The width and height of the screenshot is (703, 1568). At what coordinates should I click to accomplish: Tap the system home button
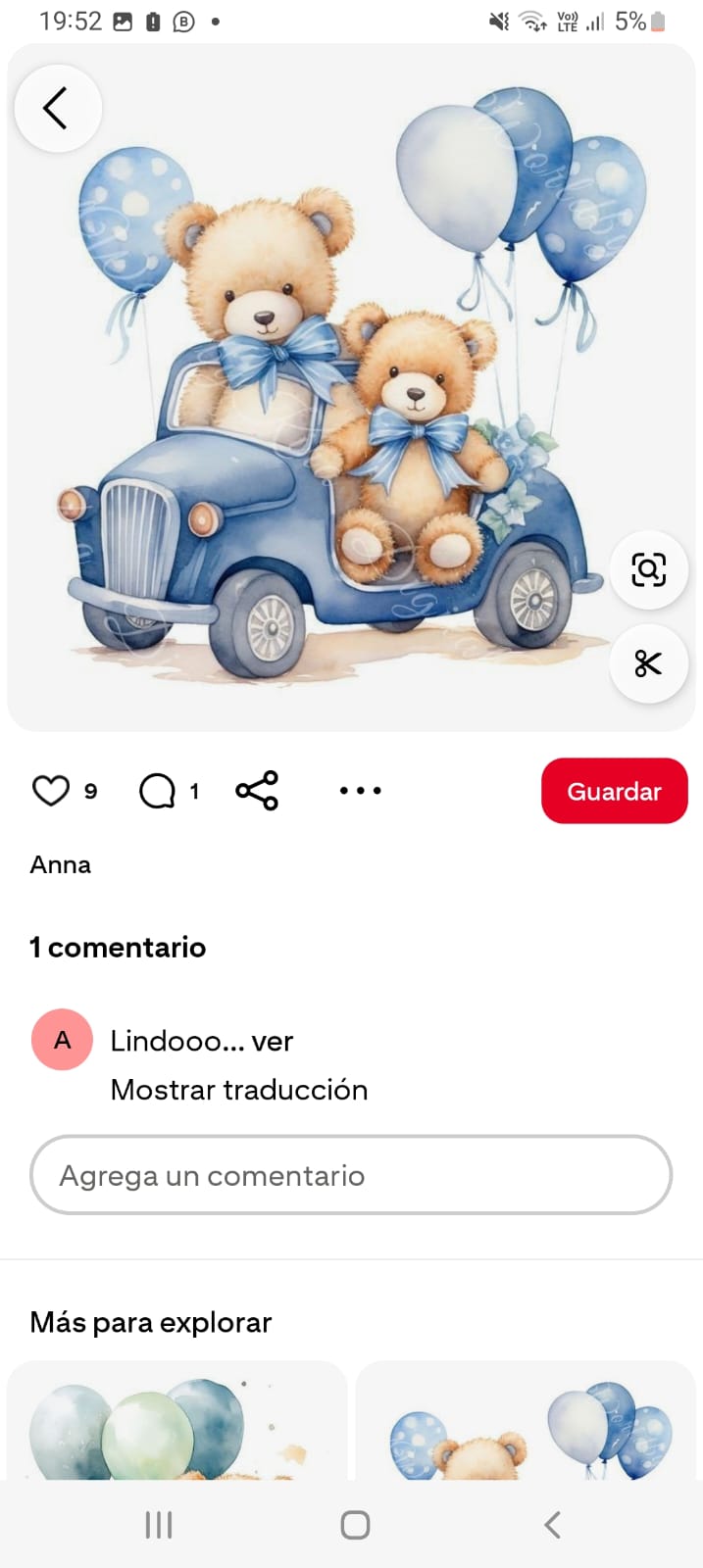[355, 1525]
